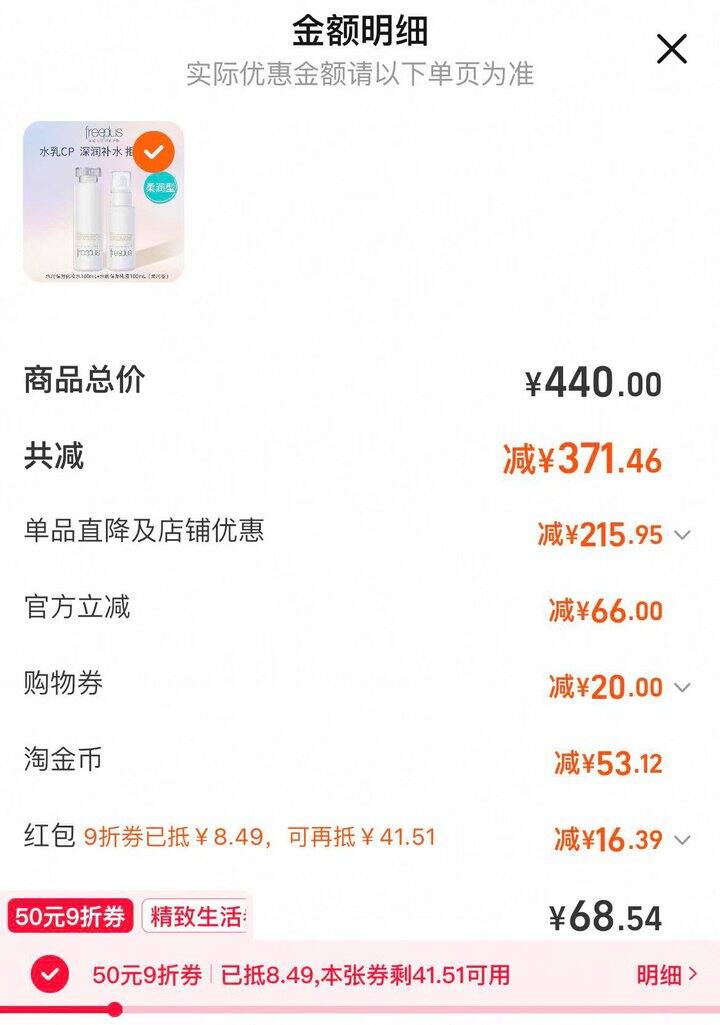Toggle the 50元9折券 checkbox
The image size is (720, 1025).
50,975
